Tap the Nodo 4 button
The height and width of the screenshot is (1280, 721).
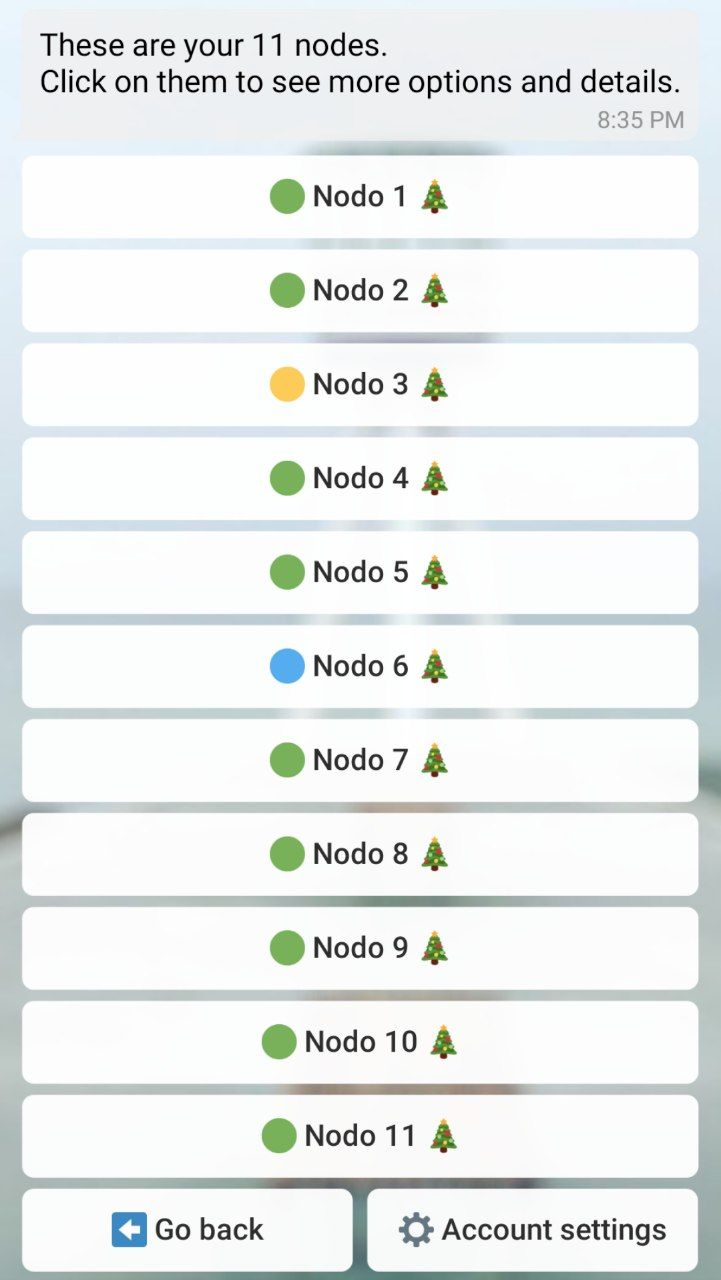coord(360,479)
